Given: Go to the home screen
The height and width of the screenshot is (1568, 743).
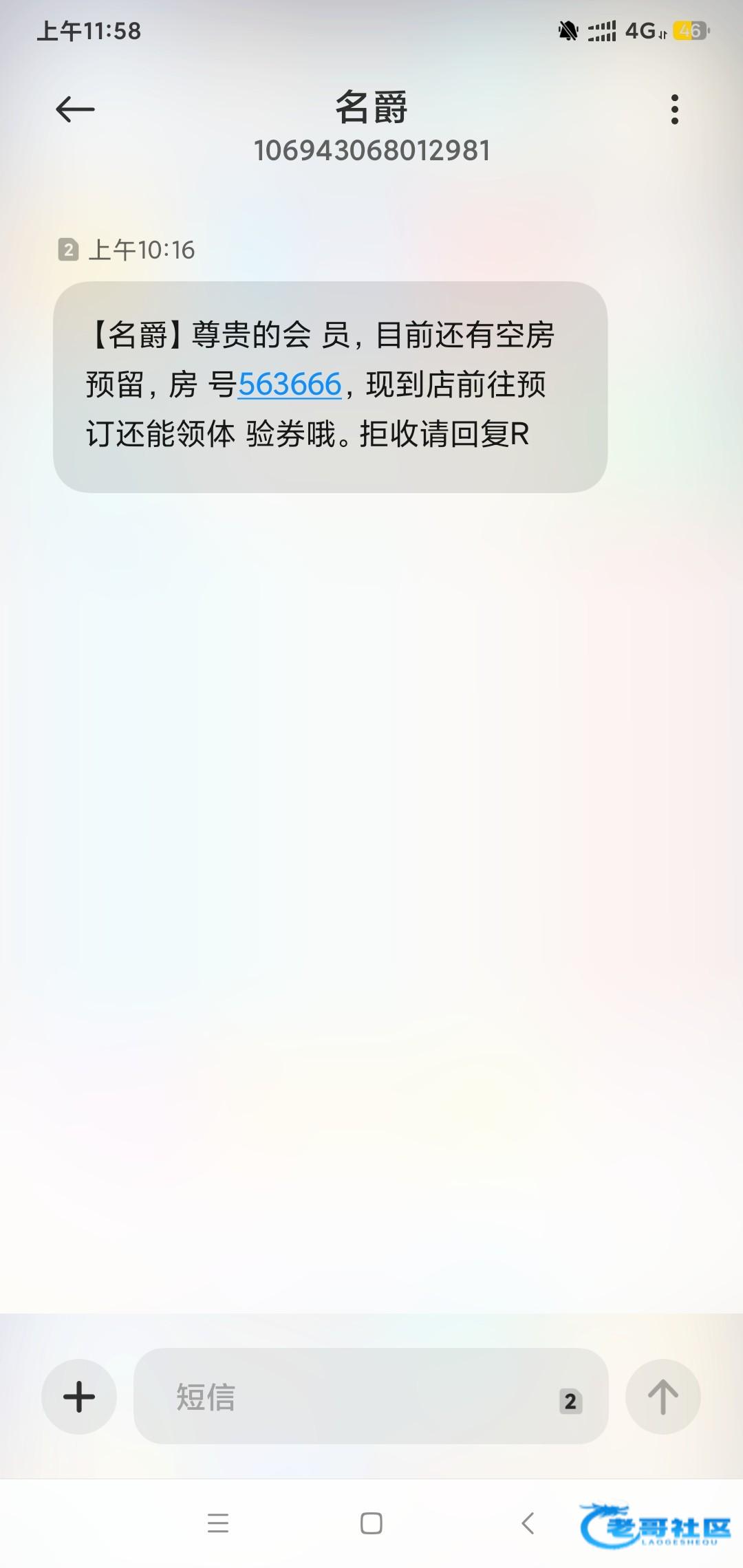Looking at the screenshot, I should pos(371,1523).
